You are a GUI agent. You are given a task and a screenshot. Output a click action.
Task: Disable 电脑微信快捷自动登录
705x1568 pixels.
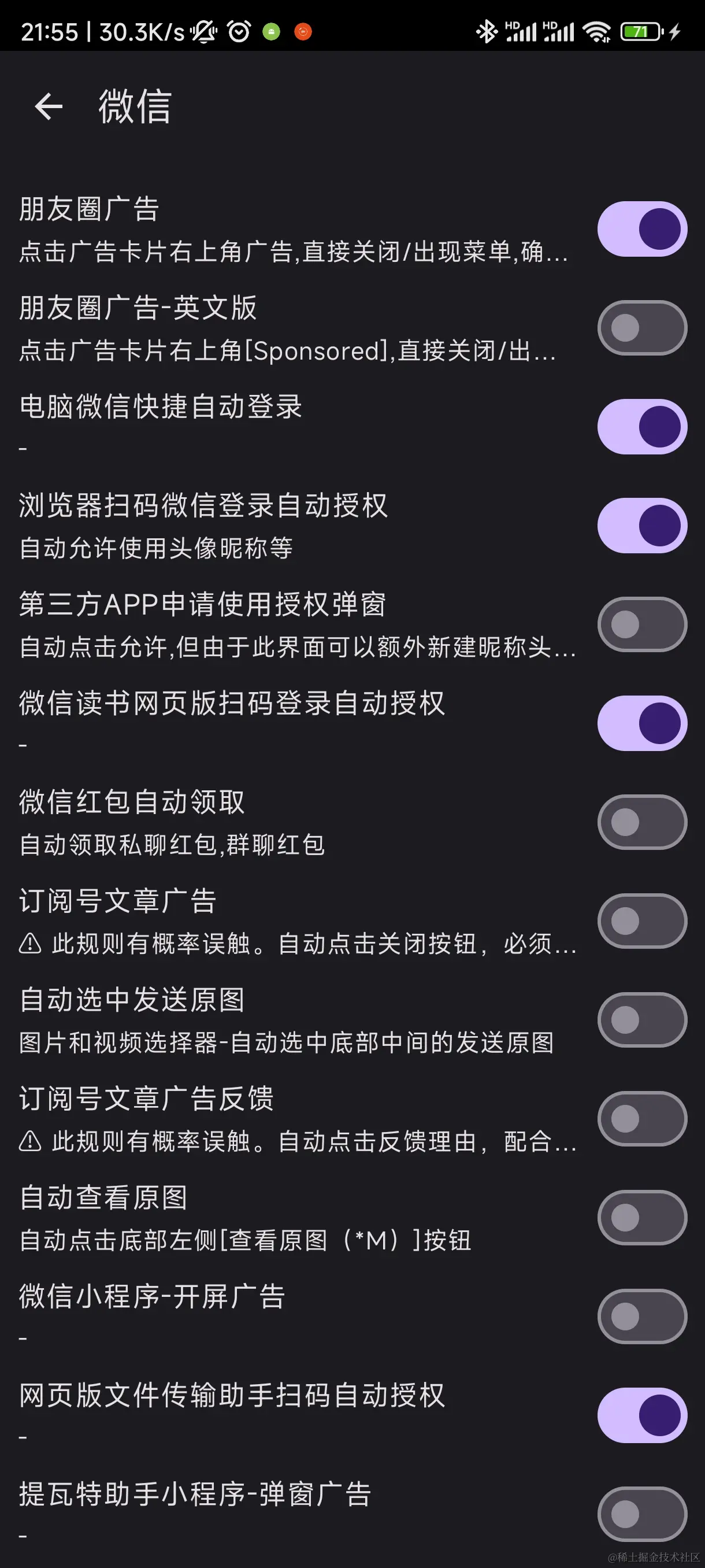pyautogui.click(x=642, y=427)
